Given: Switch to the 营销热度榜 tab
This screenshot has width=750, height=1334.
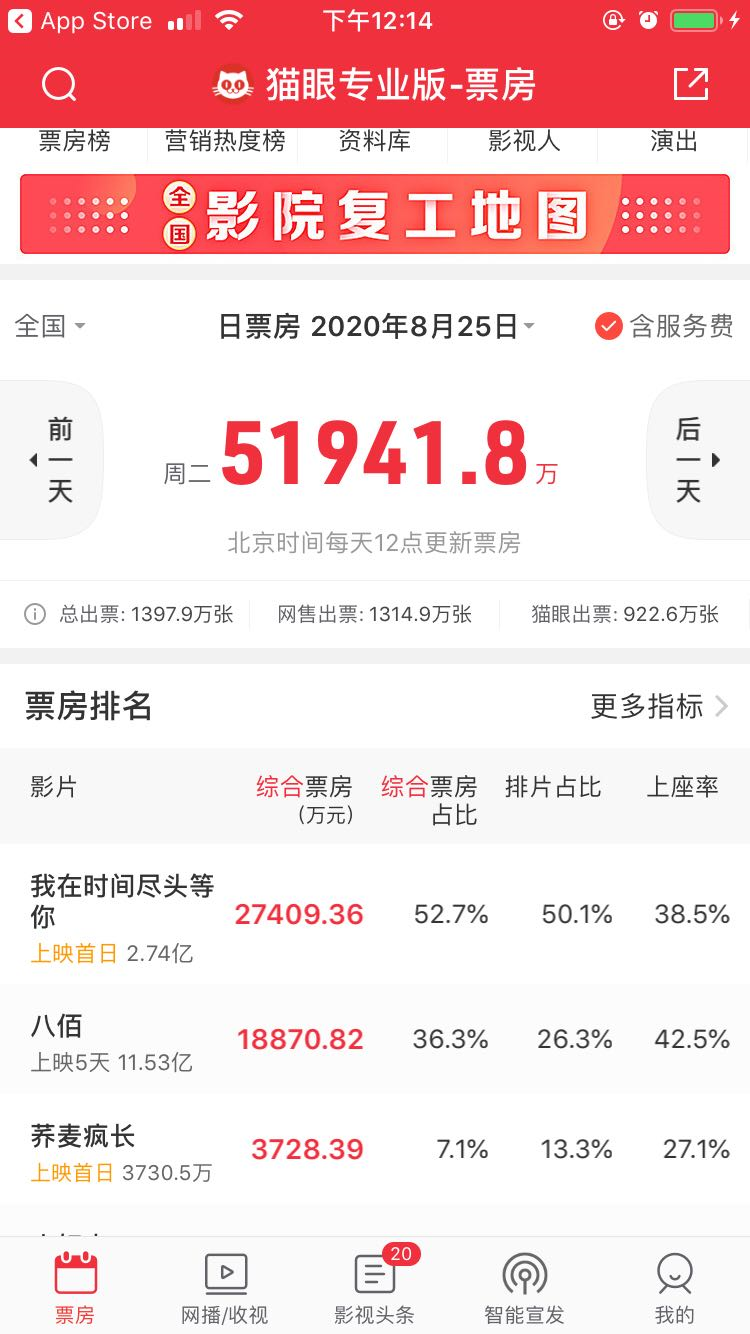Looking at the screenshot, I should tap(225, 142).
